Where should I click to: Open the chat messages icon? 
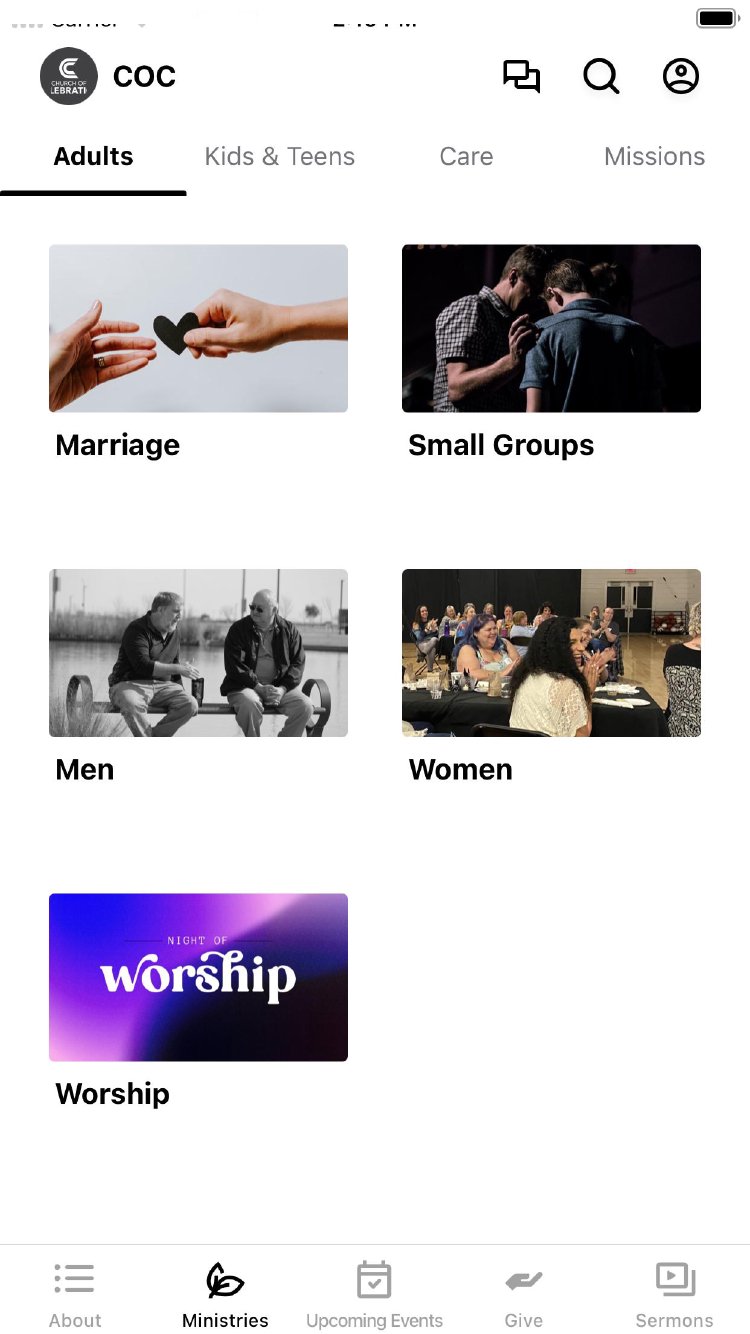[521, 76]
